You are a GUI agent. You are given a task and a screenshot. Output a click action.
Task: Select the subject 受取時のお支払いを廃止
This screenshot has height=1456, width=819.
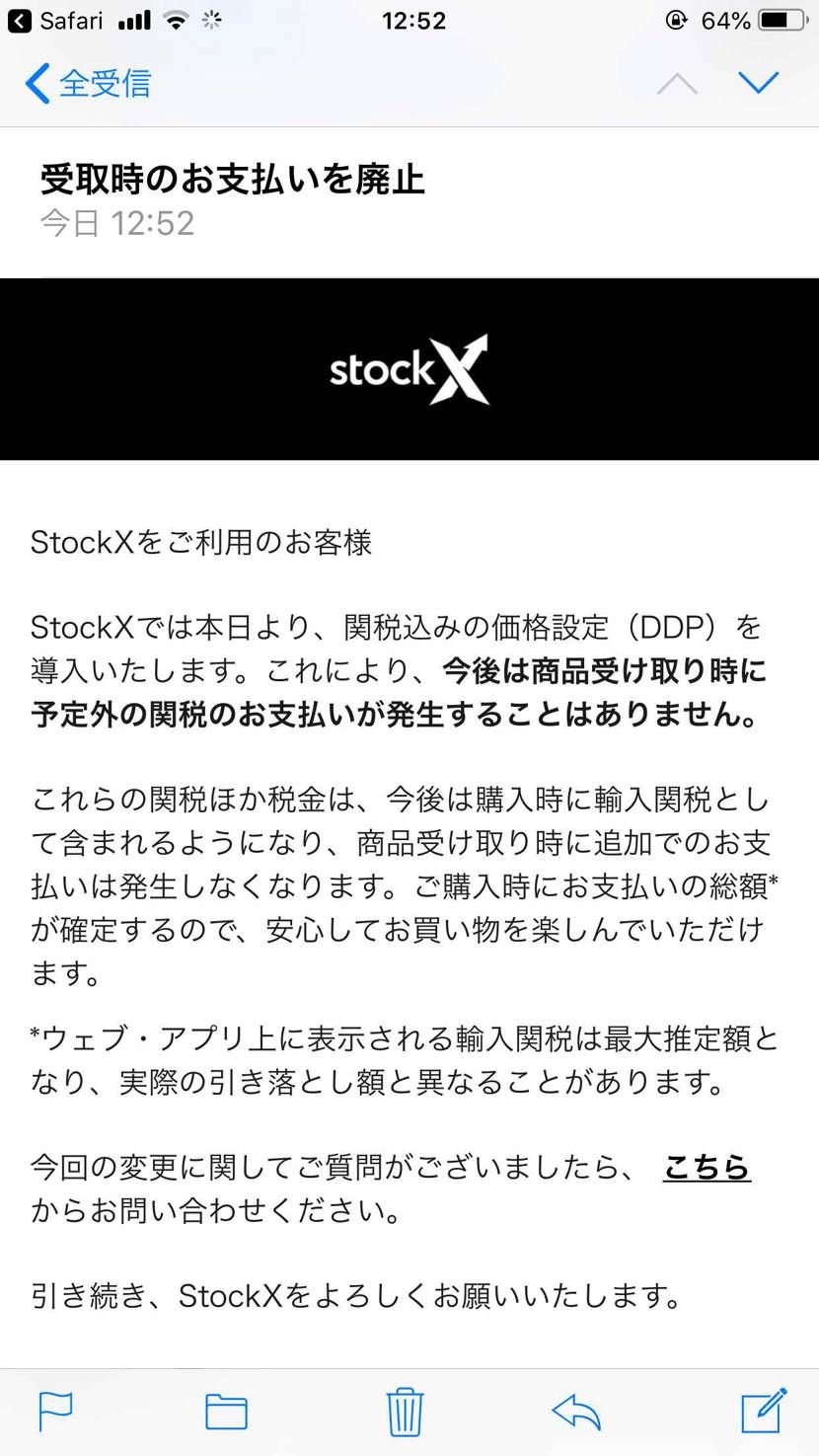(x=233, y=181)
